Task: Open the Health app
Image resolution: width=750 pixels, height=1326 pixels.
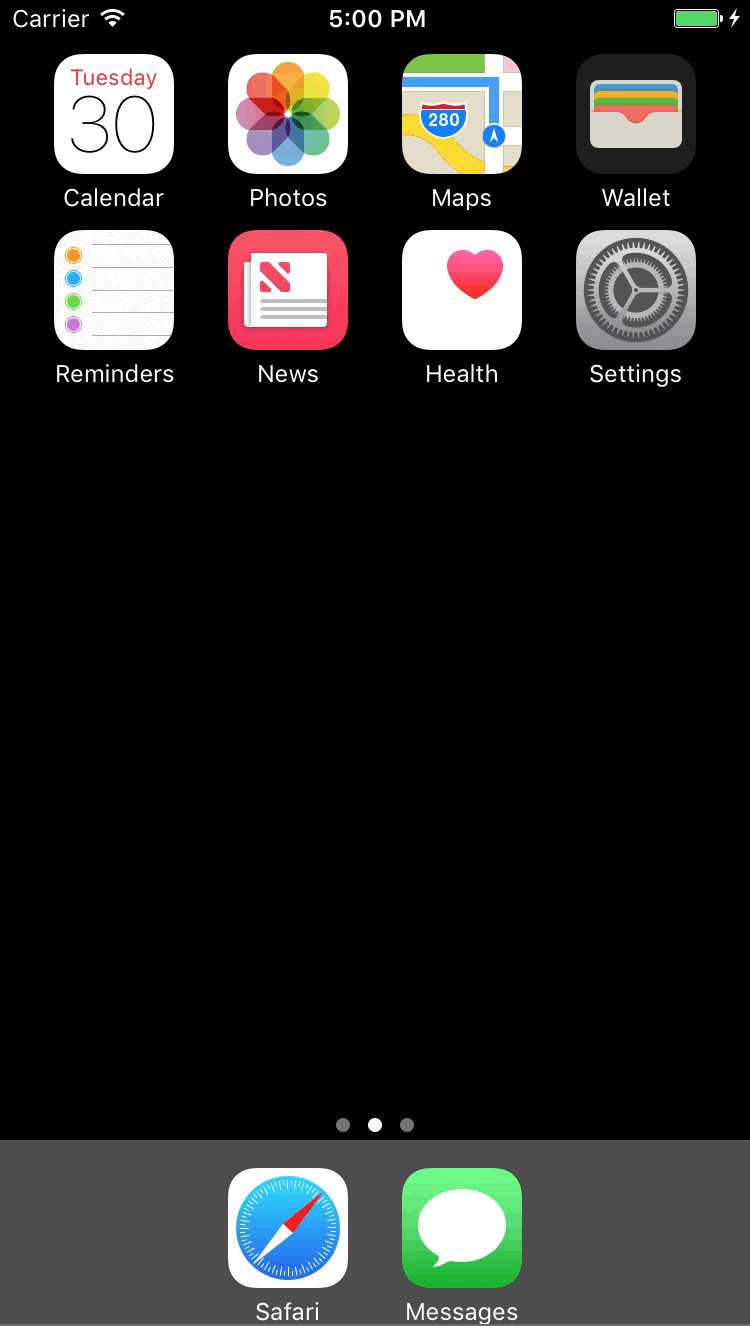Action: pyautogui.click(x=462, y=290)
